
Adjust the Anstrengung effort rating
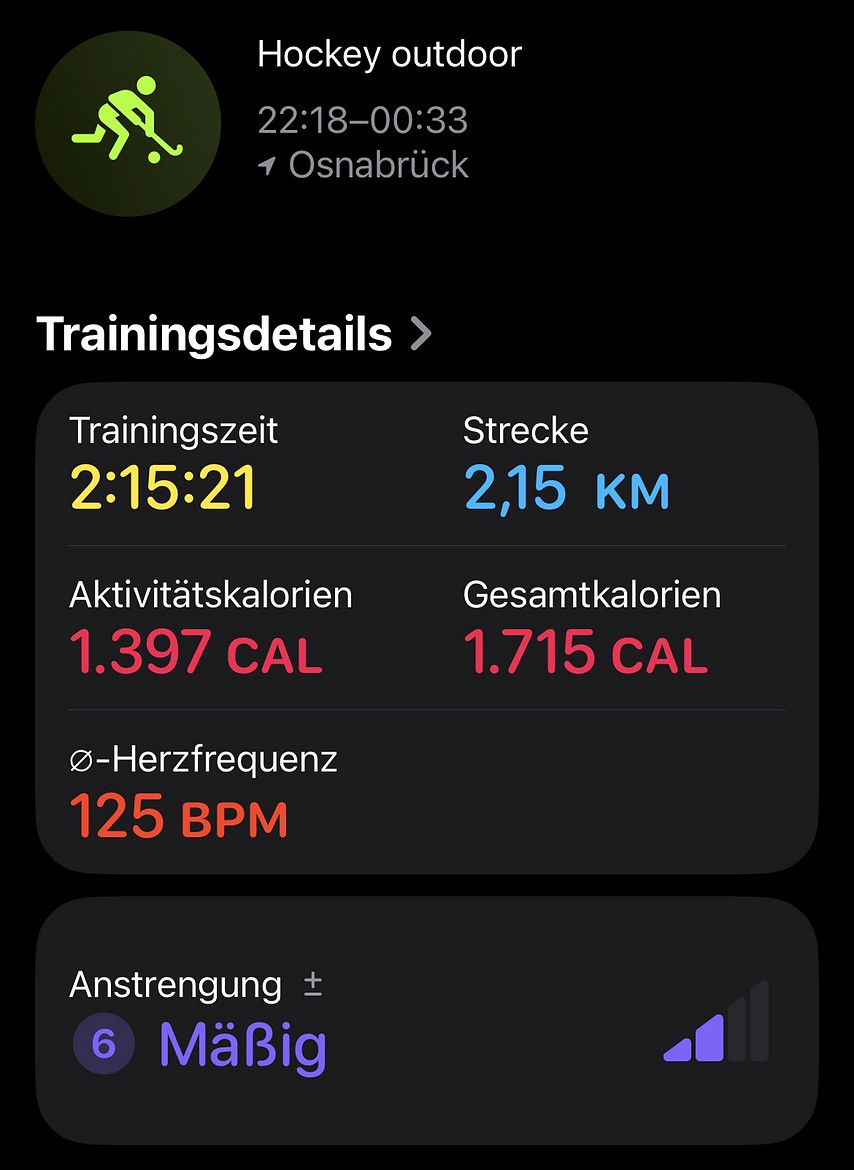[x=312, y=985]
